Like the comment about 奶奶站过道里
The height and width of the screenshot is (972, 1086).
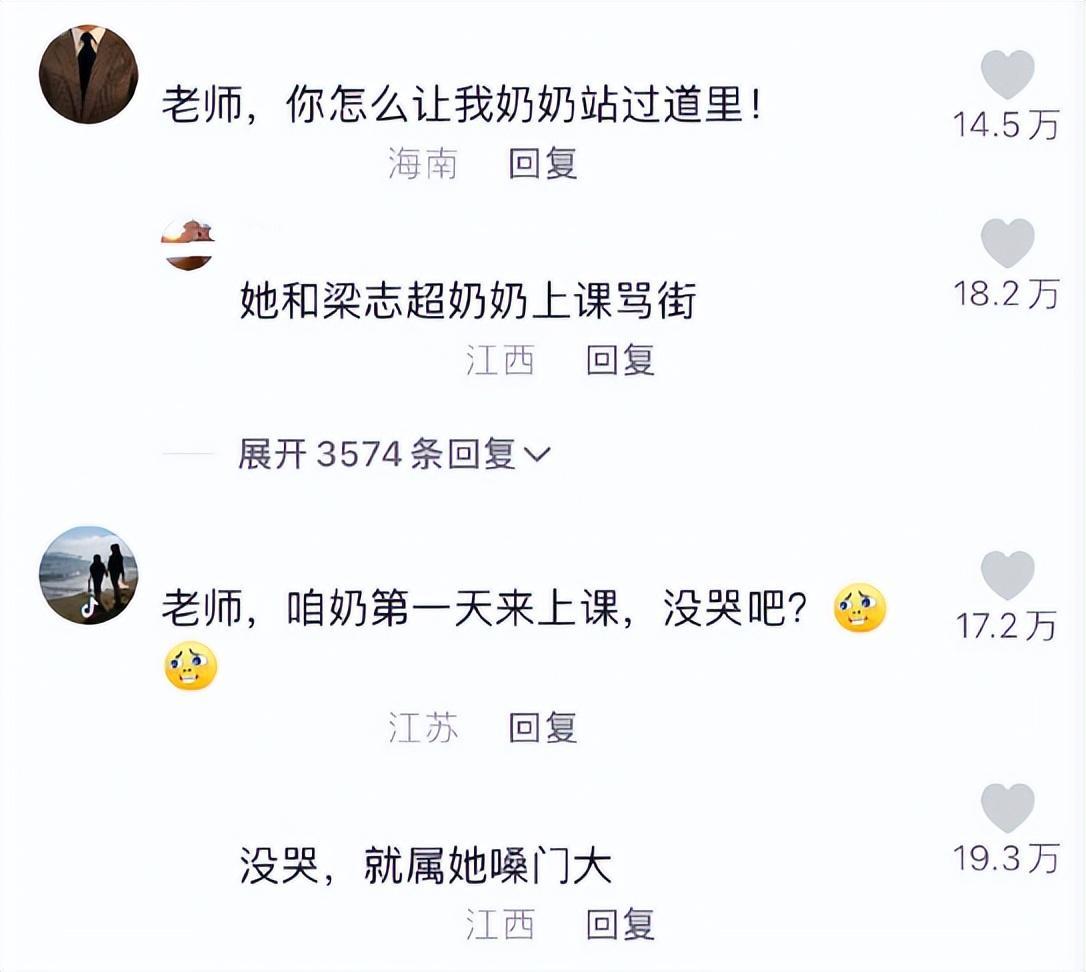[1006, 75]
